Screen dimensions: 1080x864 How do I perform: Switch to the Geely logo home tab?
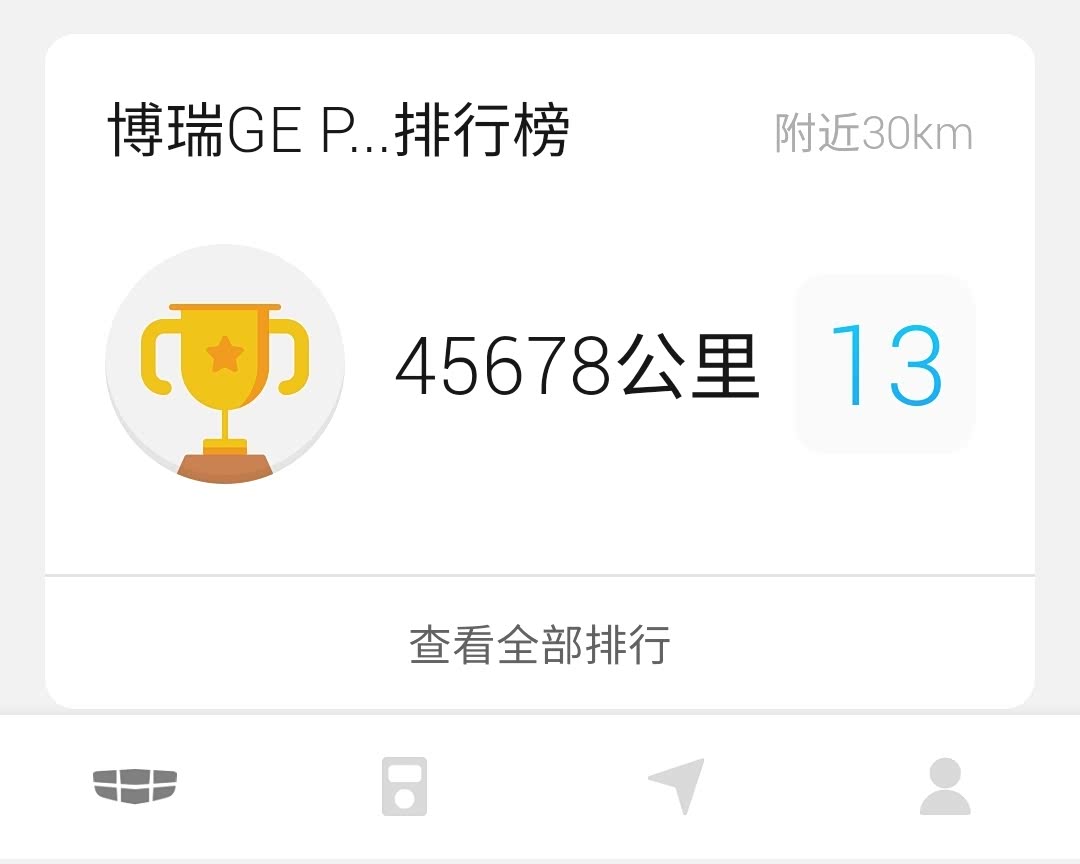point(135,785)
